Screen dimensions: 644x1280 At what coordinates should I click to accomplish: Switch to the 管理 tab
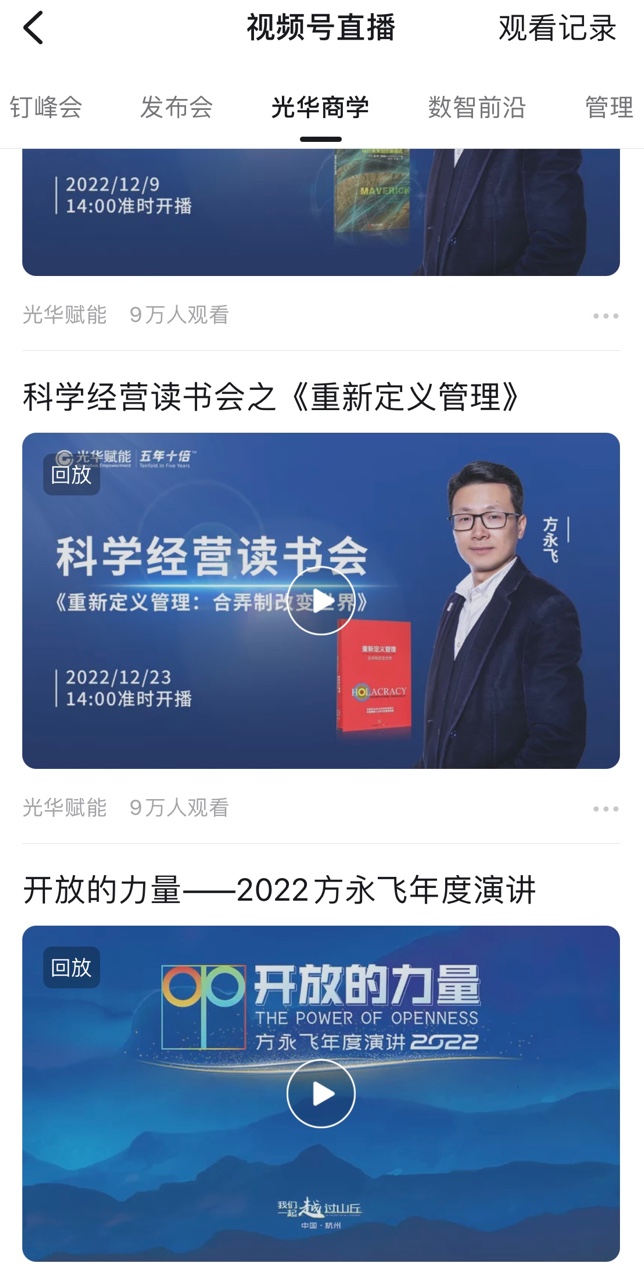tap(608, 107)
